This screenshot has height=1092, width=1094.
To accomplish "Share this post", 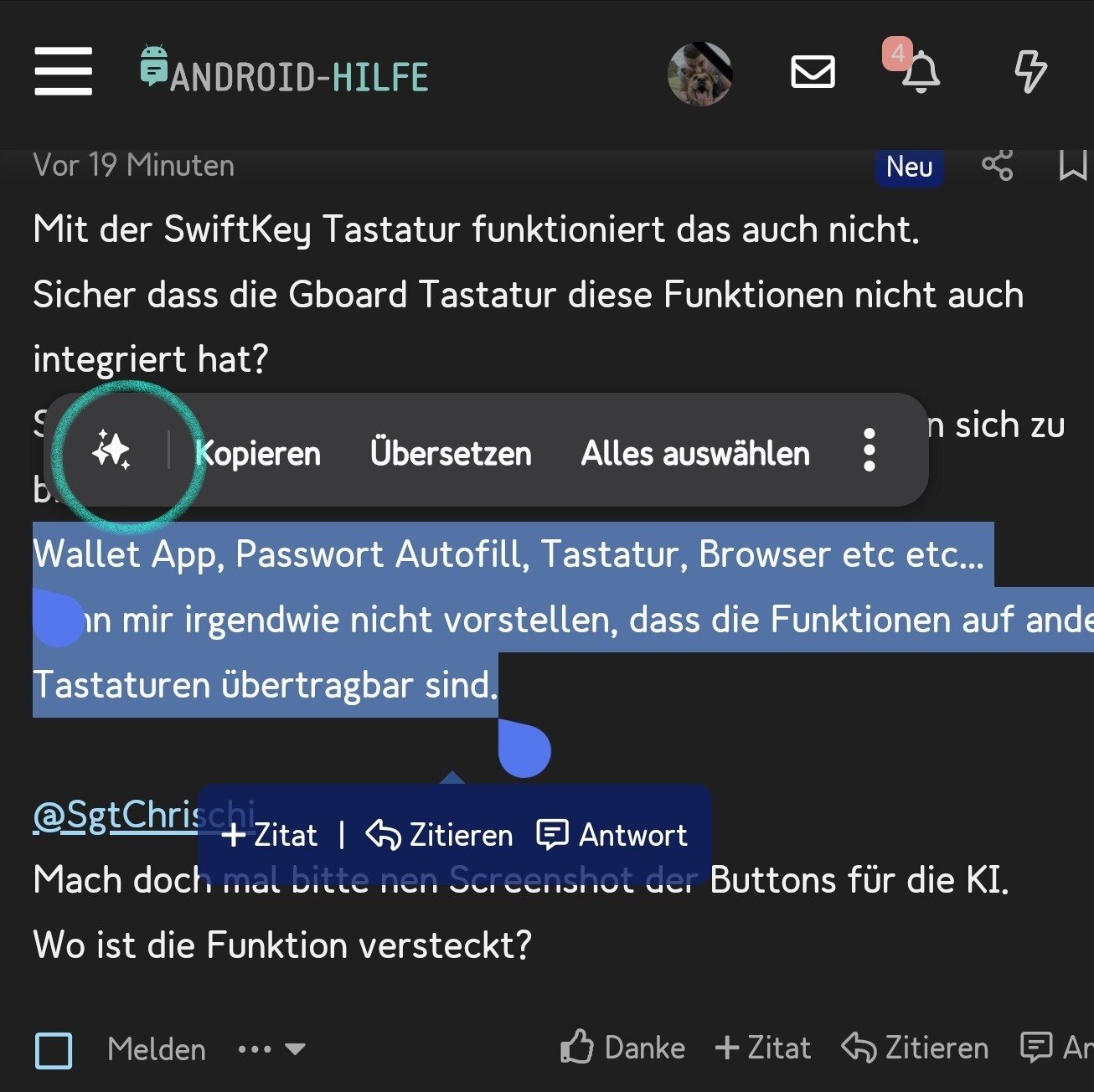I will coord(997,165).
